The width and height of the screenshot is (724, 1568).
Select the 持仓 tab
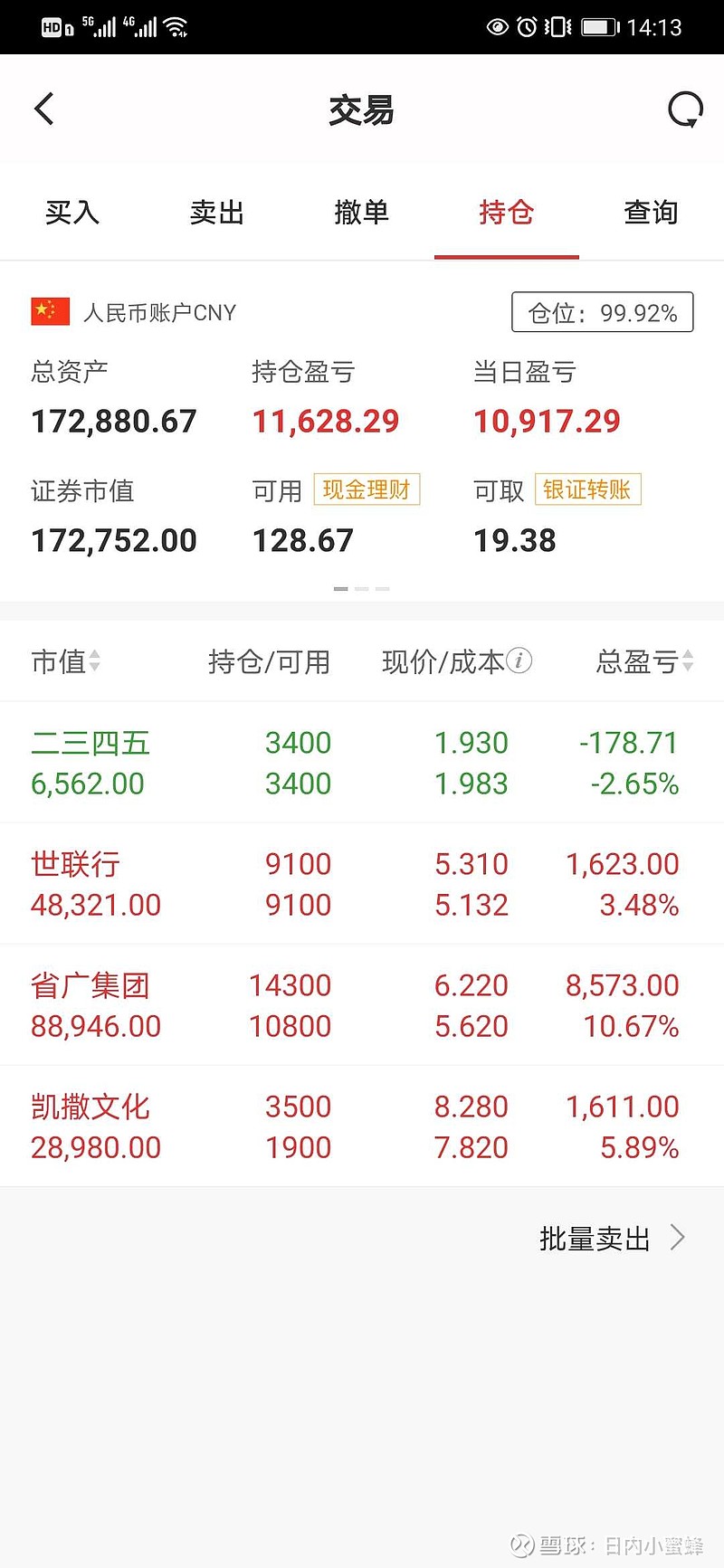[506, 213]
